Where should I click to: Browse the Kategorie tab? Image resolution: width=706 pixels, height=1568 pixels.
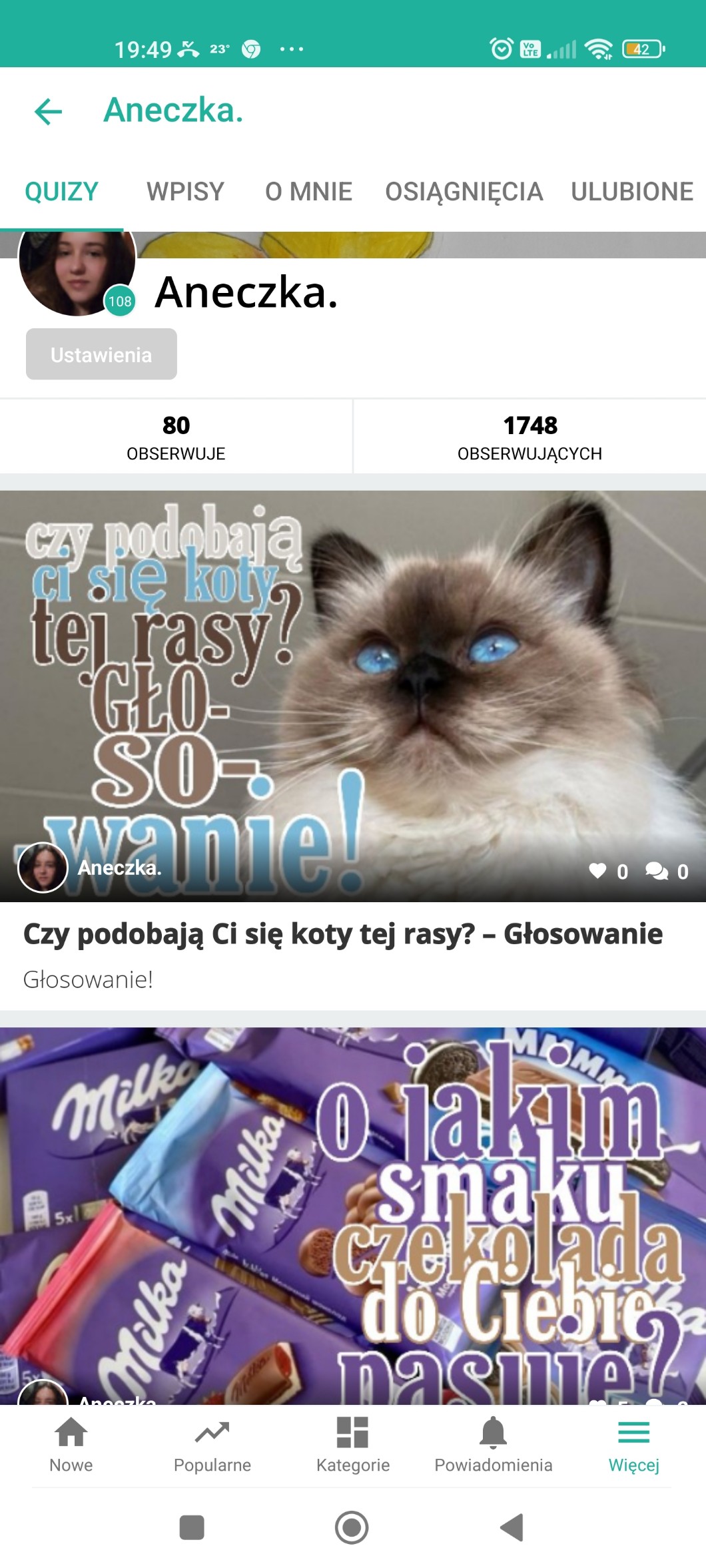click(x=353, y=1444)
